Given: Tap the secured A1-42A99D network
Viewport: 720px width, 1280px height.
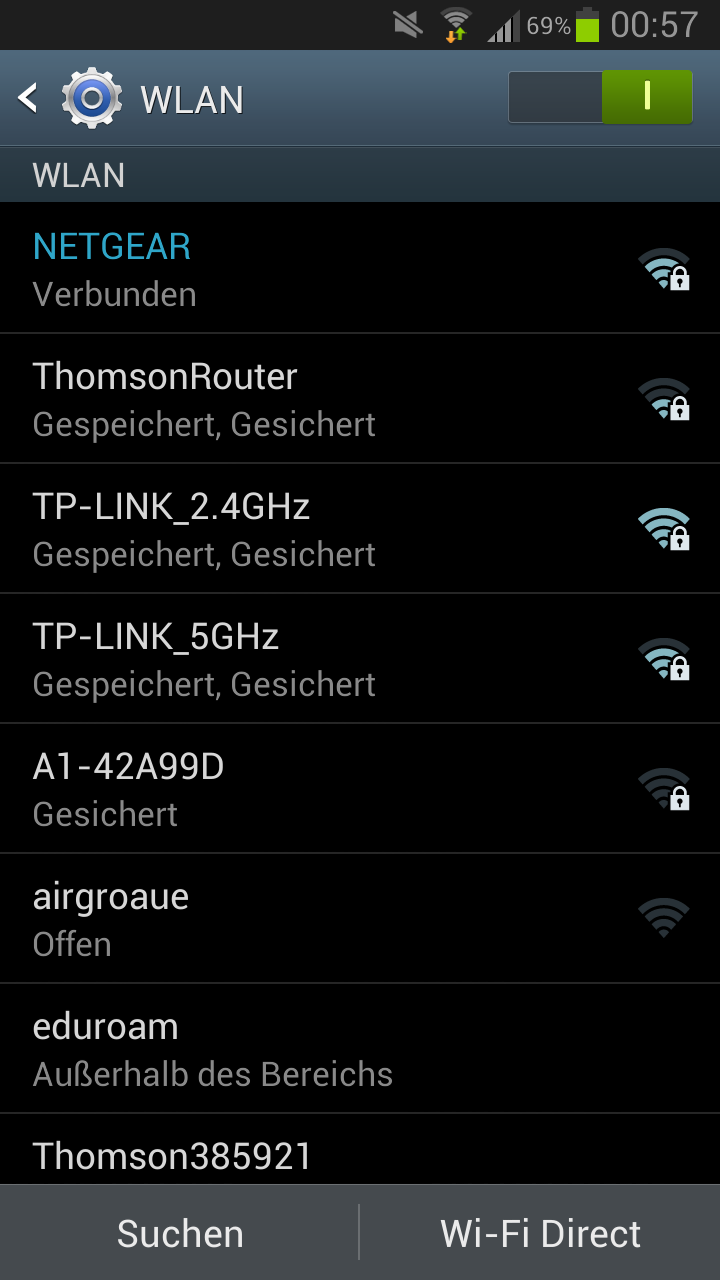Looking at the screenshot, I should point(360,789).
